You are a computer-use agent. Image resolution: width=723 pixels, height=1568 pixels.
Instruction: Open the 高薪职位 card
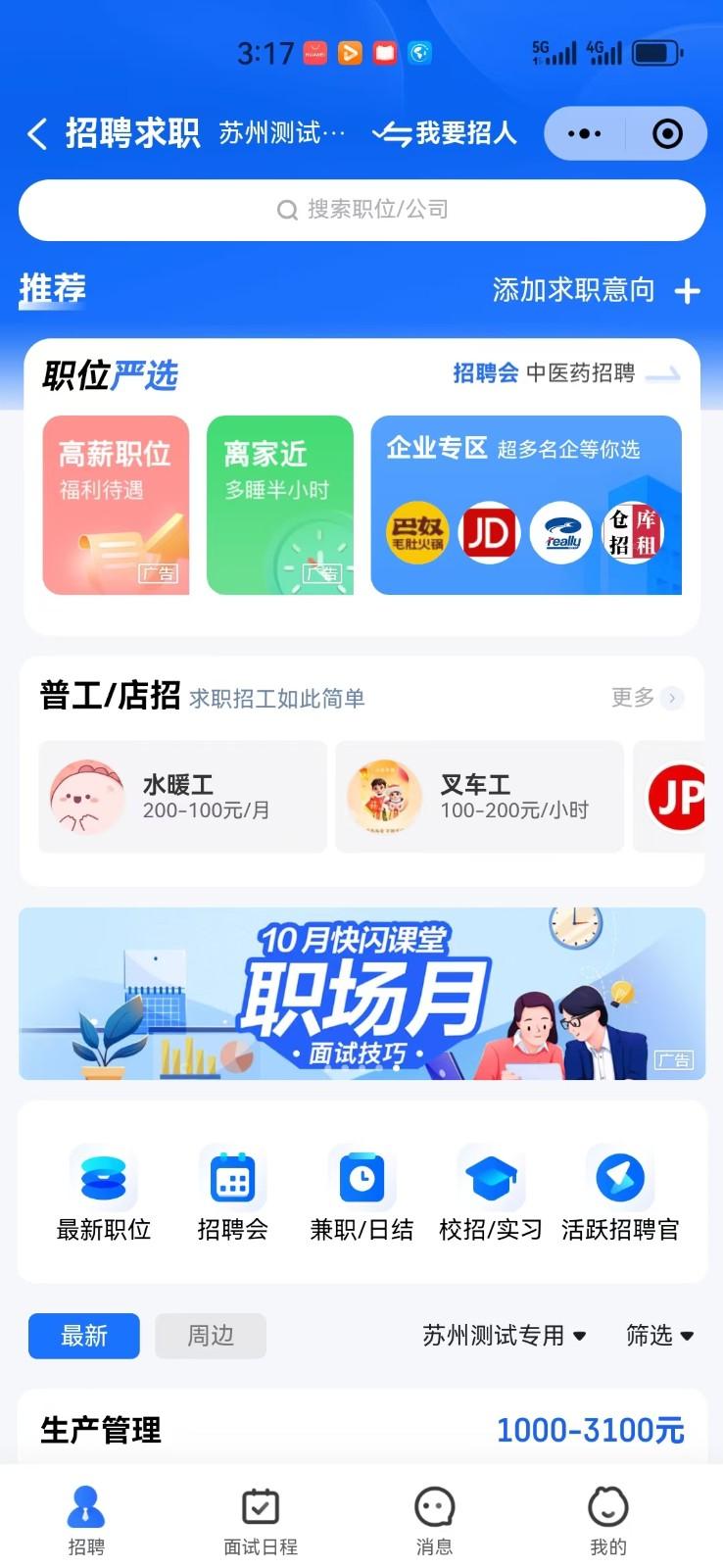pyautogui.click(x=116, y=505)
